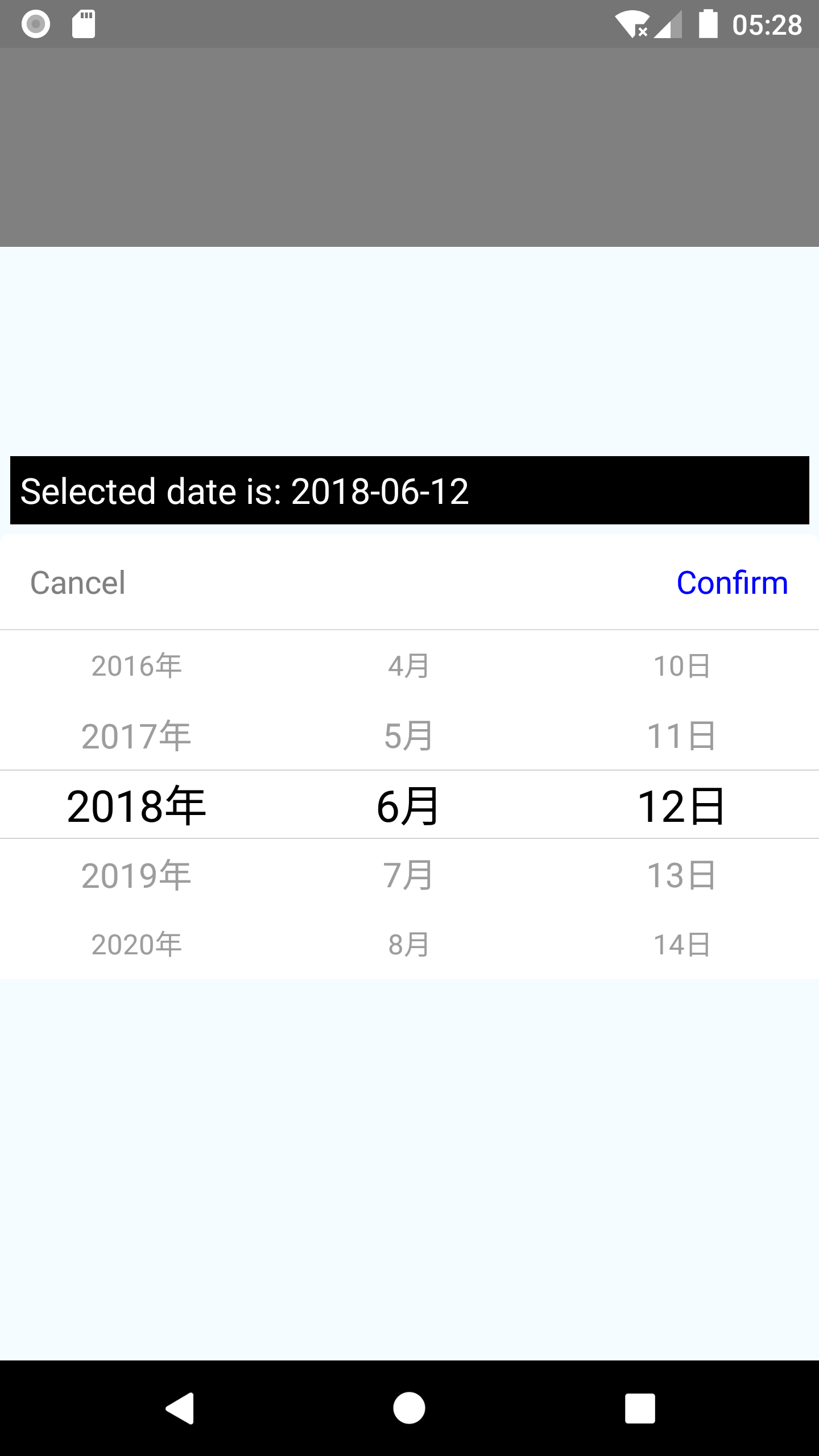Go back with the system back button
Image resolution: width=819 pixels, height=1456 pixels.
(x=180, y=1408)
